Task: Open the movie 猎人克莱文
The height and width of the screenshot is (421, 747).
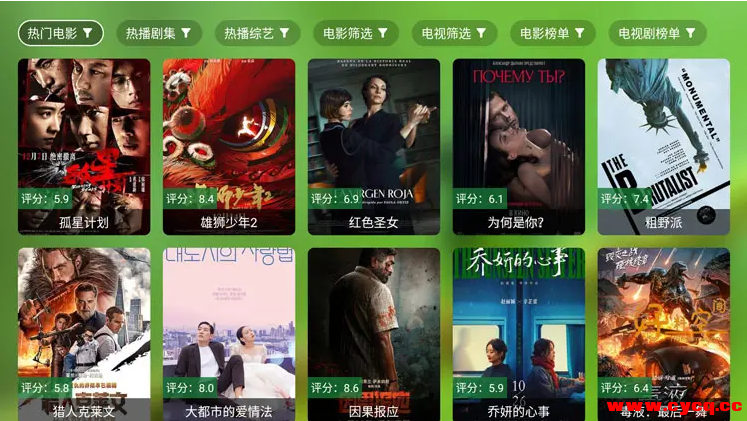Action: (84, 333)
